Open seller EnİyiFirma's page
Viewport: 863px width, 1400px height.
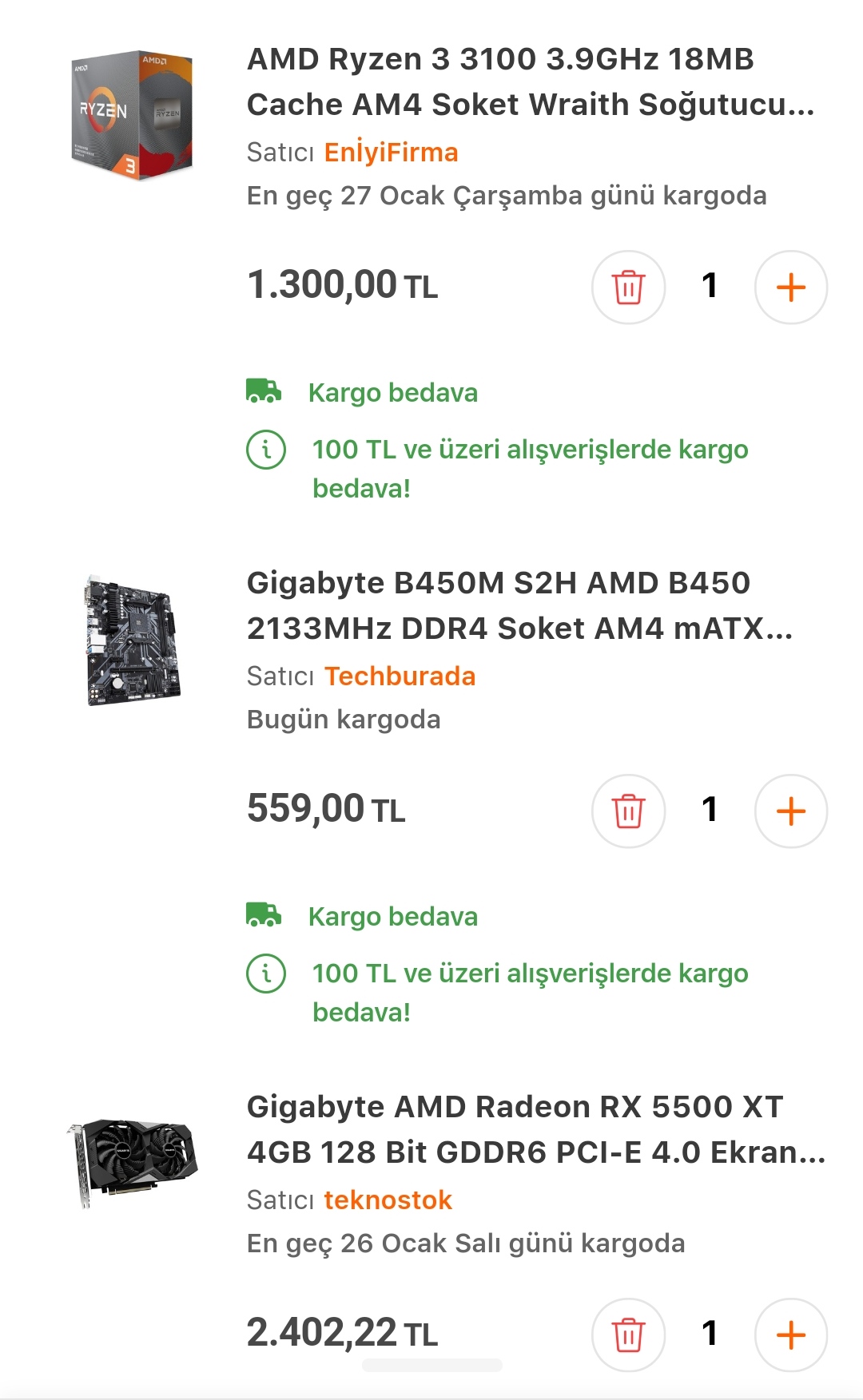391,153
